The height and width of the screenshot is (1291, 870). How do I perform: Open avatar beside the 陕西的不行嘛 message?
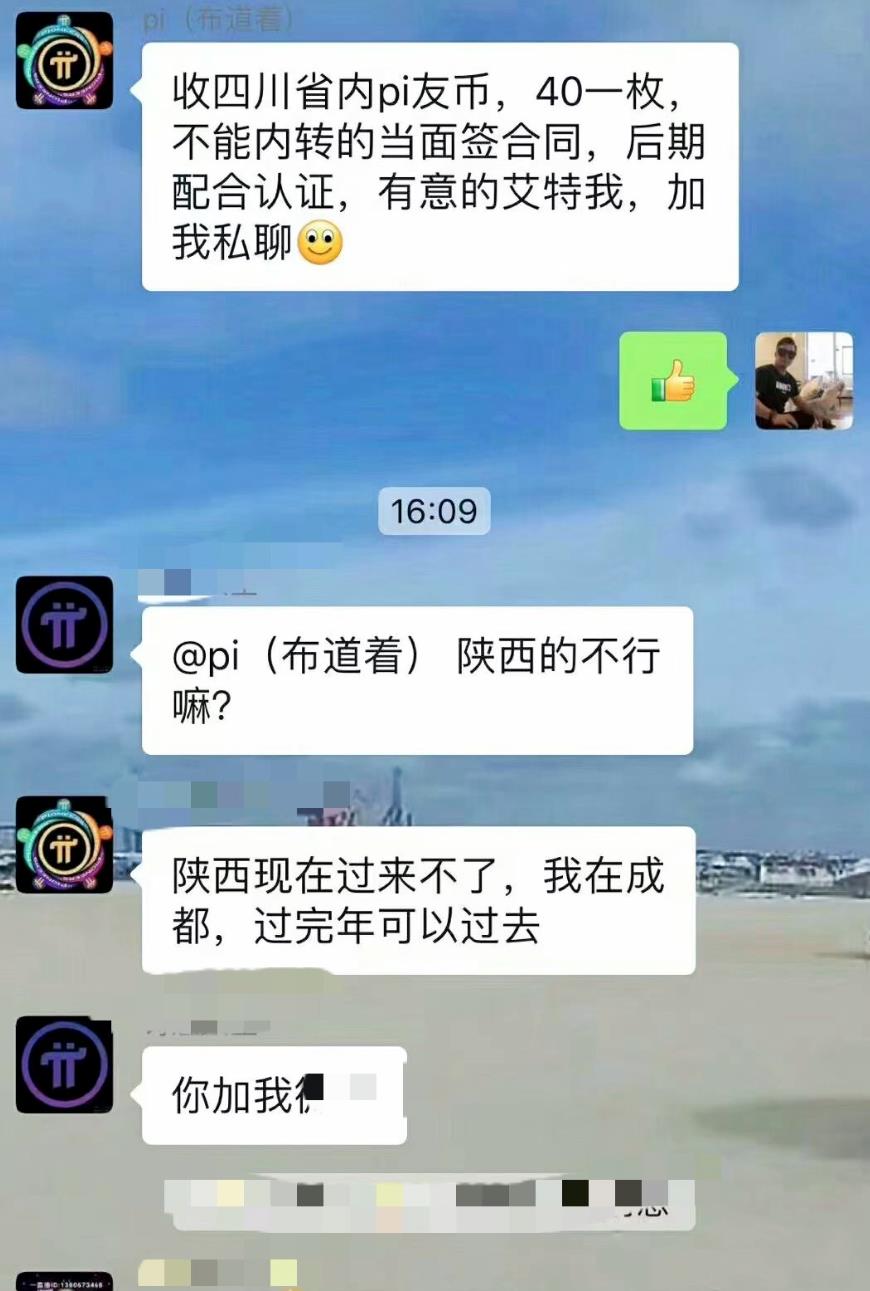click(x=64, y=625)
